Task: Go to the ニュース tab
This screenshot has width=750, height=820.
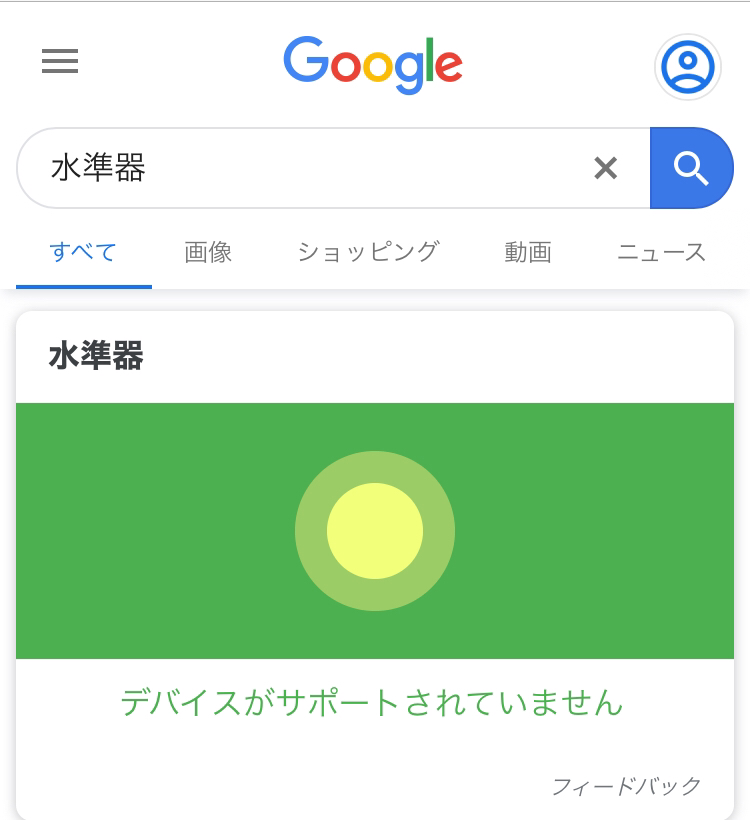Action: (662, 252)
